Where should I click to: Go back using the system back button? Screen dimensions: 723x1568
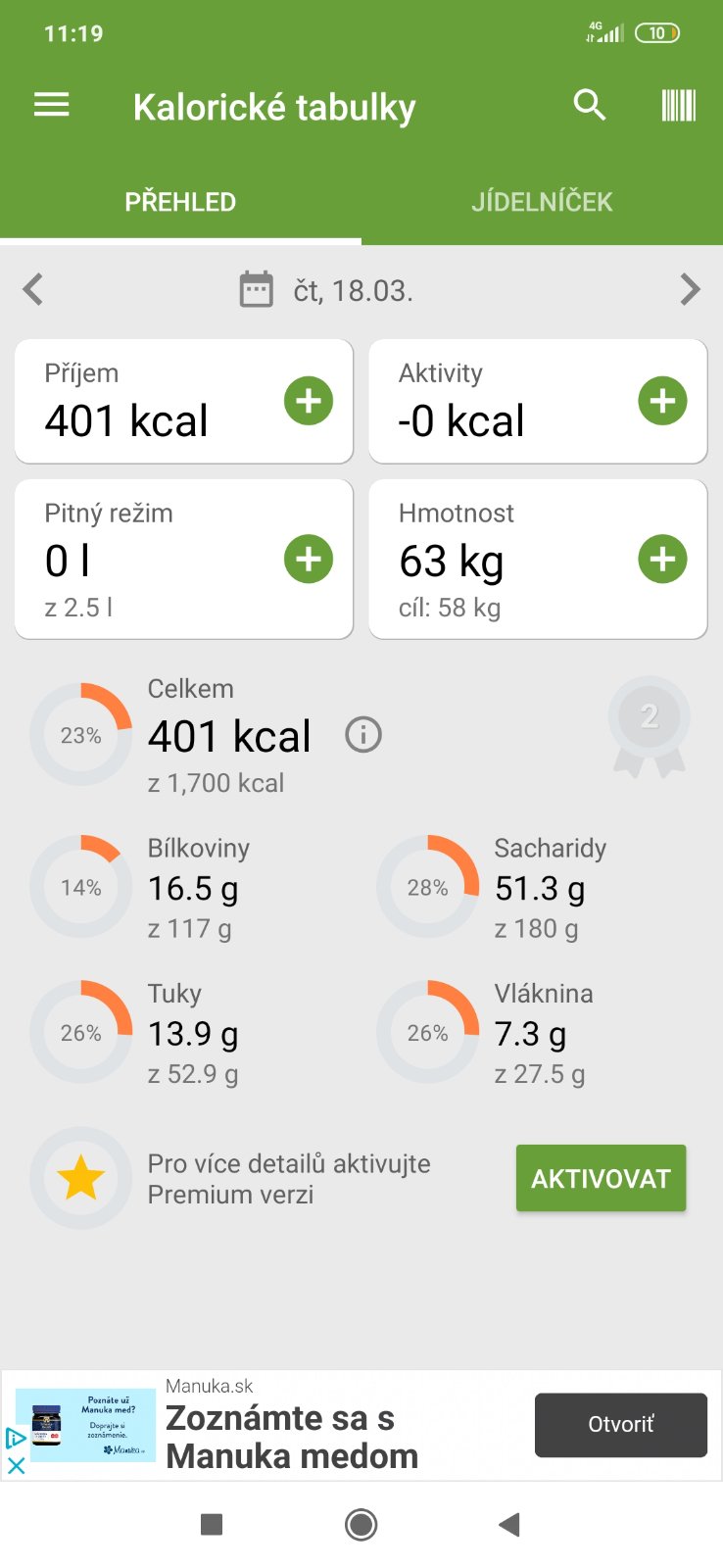pos(508,1524)
